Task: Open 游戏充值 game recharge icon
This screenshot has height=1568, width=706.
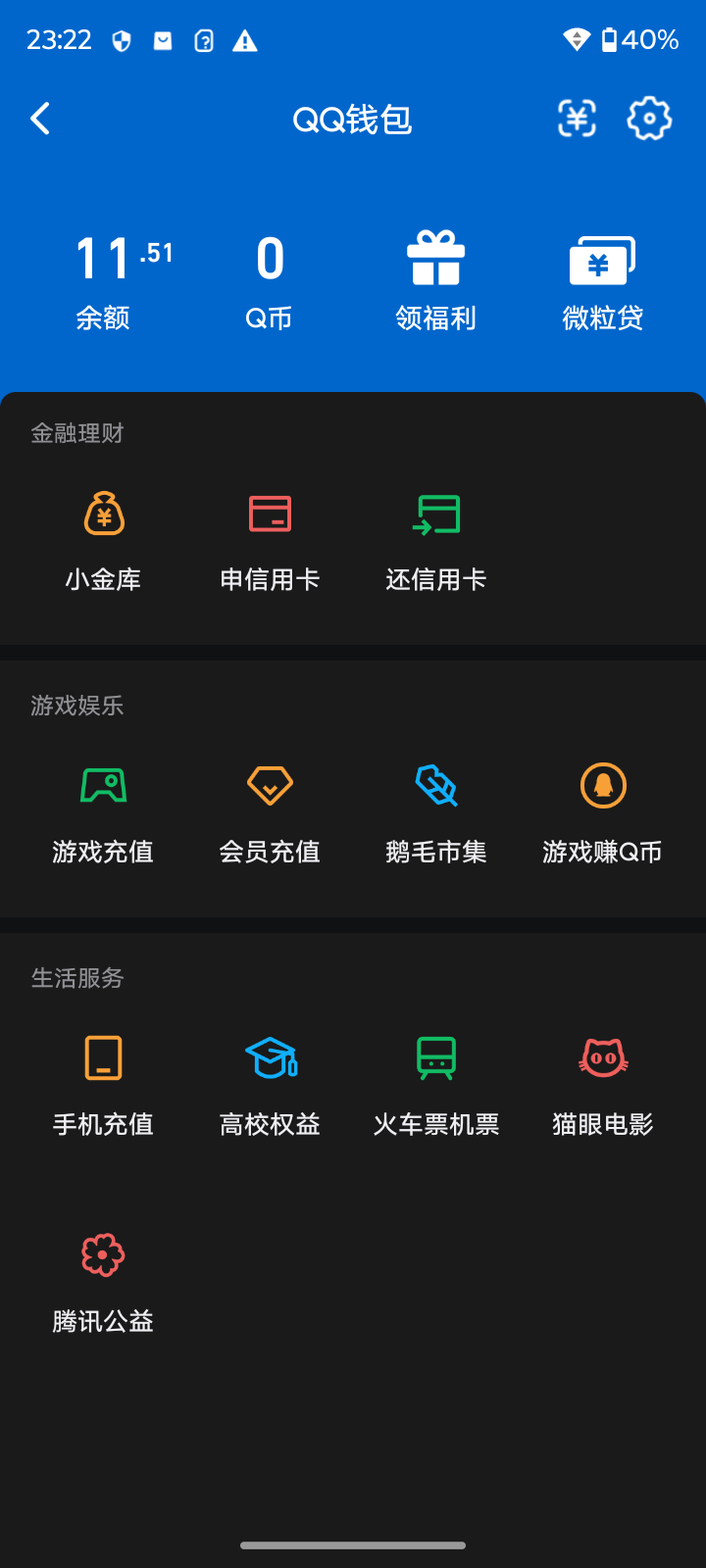Action: [103, 785]
